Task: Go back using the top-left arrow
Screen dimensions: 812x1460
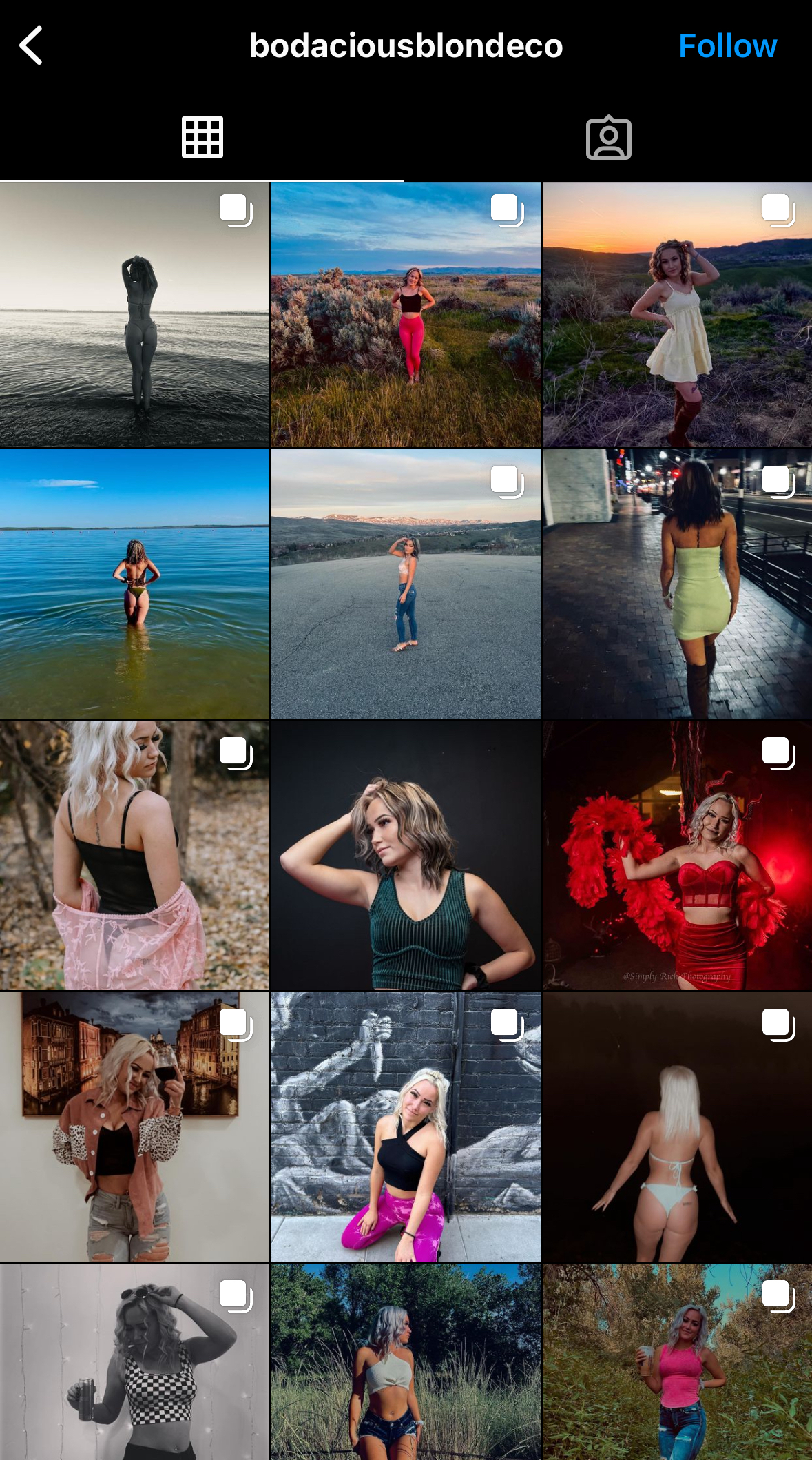Action: click(x=31, y=46)
